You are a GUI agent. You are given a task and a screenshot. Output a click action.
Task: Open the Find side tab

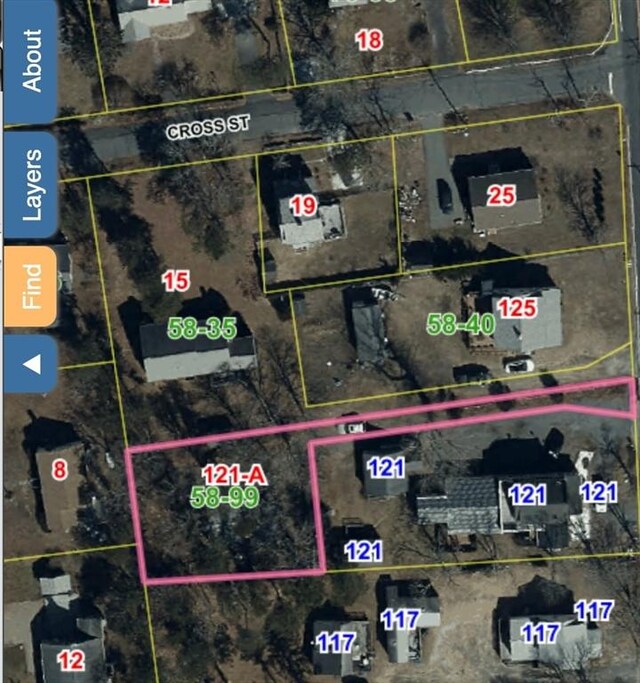[x=31, y=285]
